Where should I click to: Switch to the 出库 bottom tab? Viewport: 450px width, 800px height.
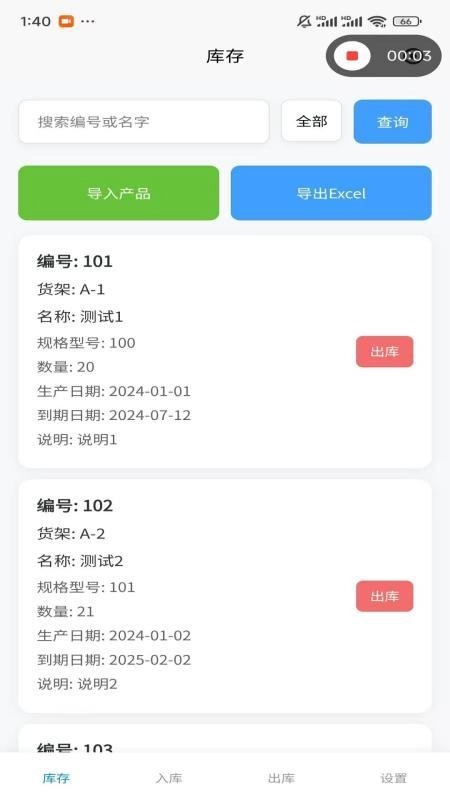281,778
